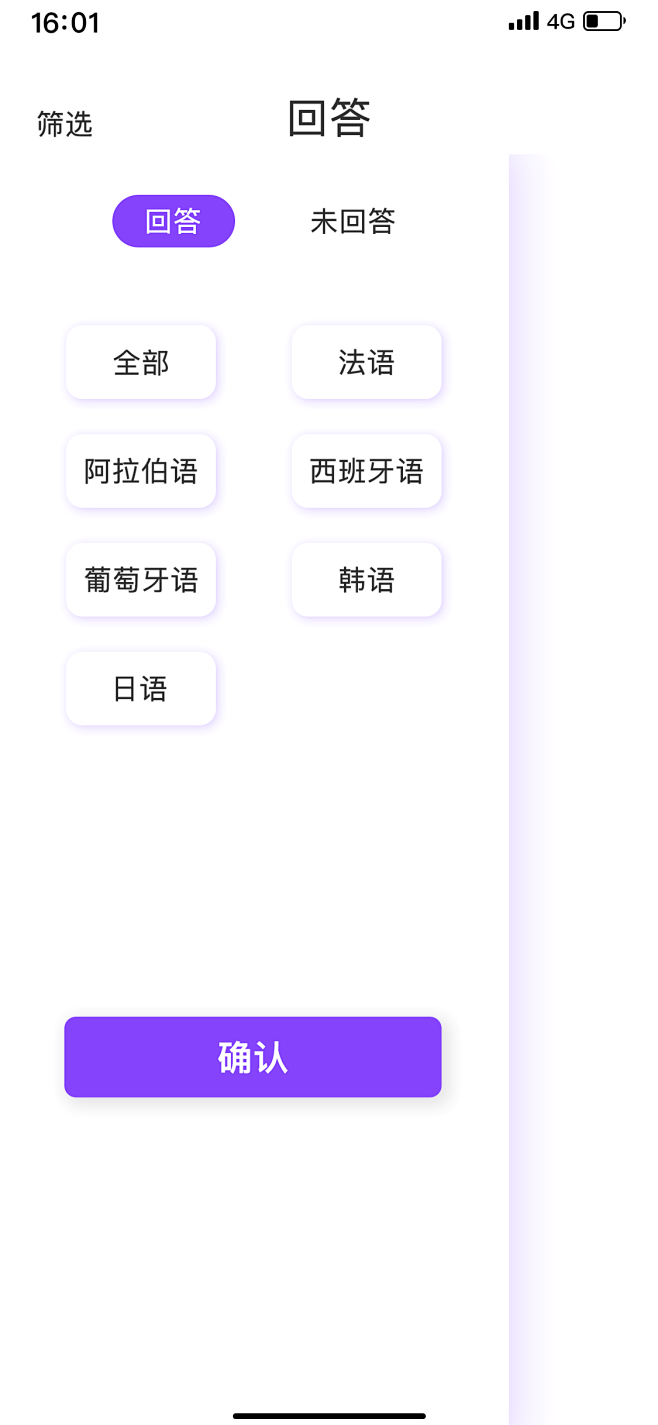Confirm filters with the 确认 button
The image size is (658, 1425).
[x=253, y=1057]
